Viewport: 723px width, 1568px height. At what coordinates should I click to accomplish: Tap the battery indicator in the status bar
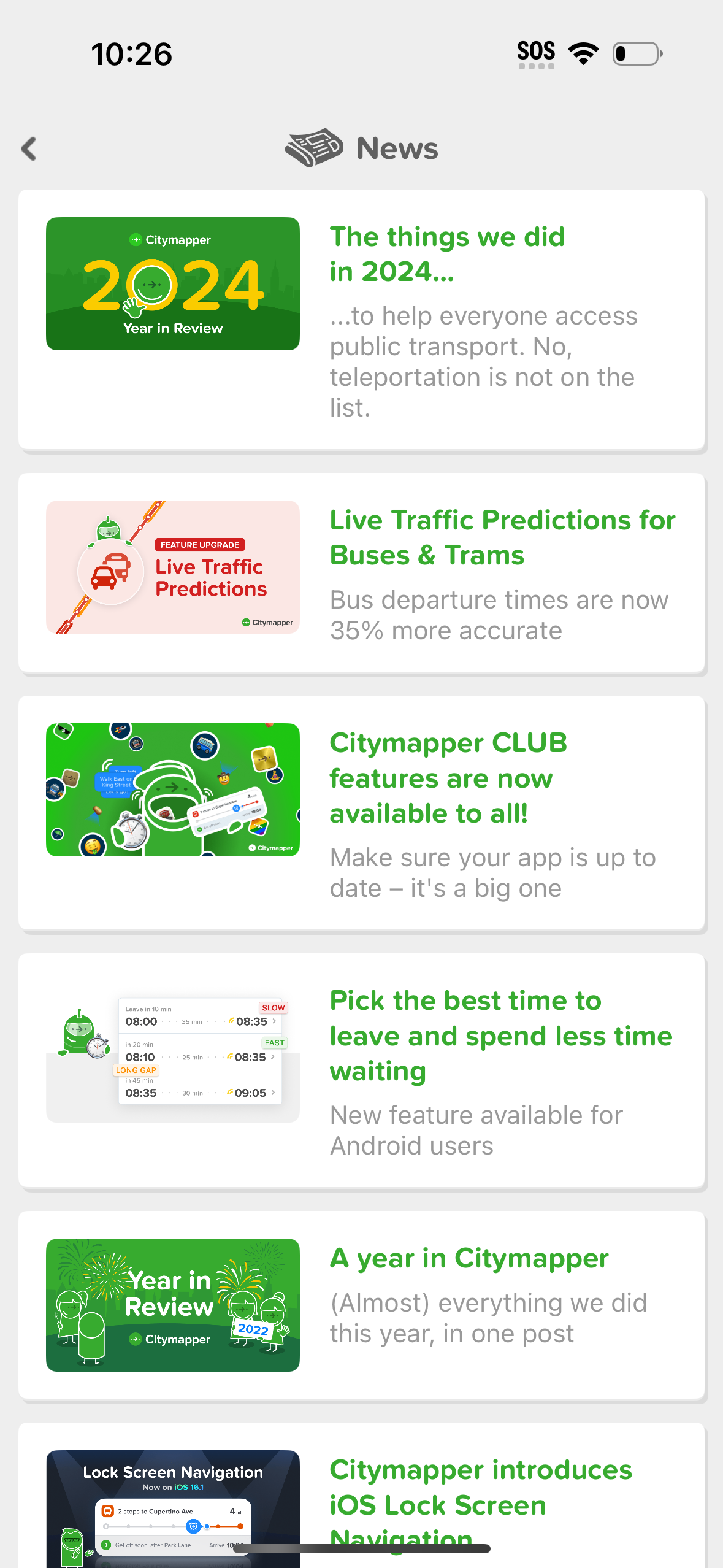636,54
